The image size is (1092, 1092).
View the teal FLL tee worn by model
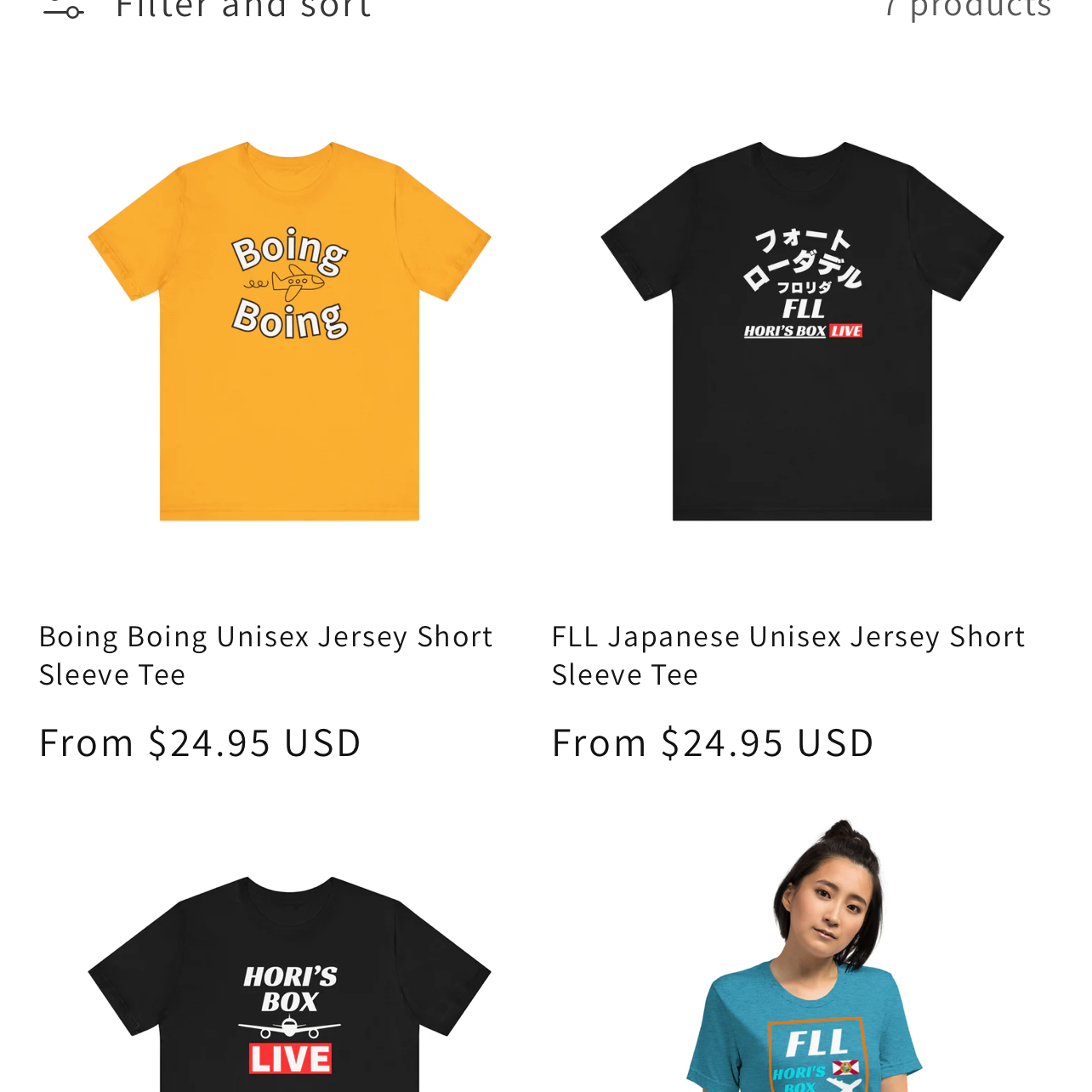[802, 961]
